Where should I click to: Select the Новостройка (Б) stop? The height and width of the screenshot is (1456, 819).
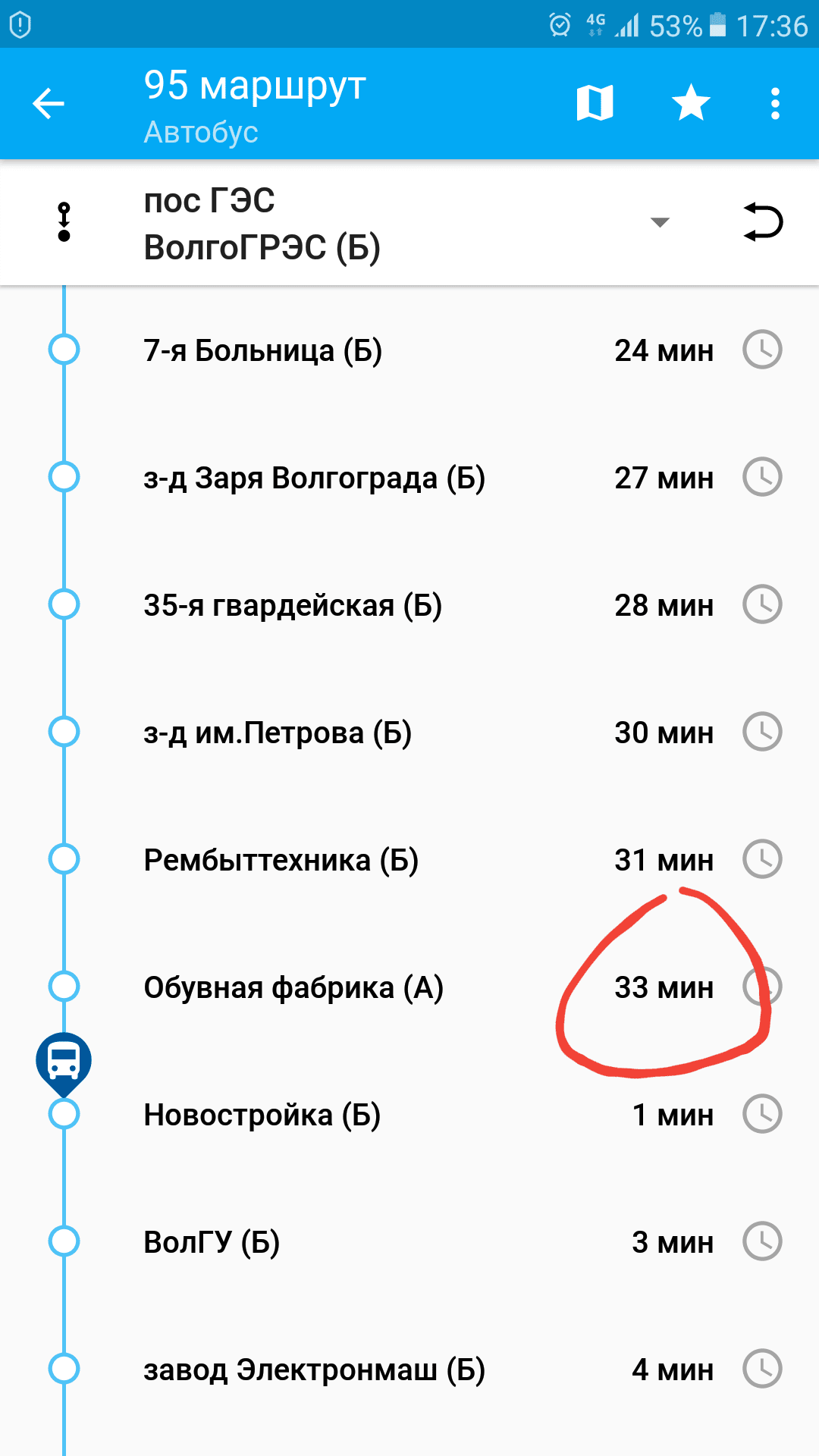262,1115
